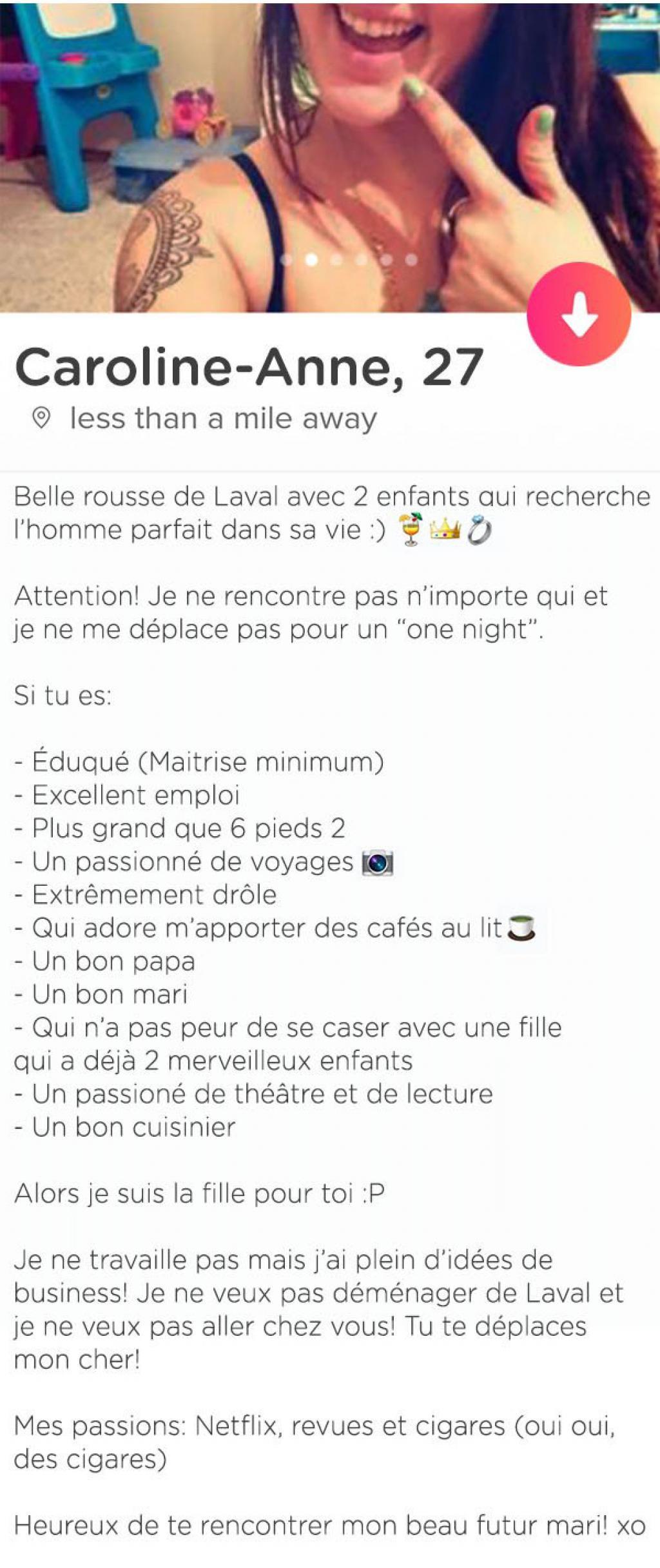
Task: Tap the photo page indicator dots
Action: [349, 260]
